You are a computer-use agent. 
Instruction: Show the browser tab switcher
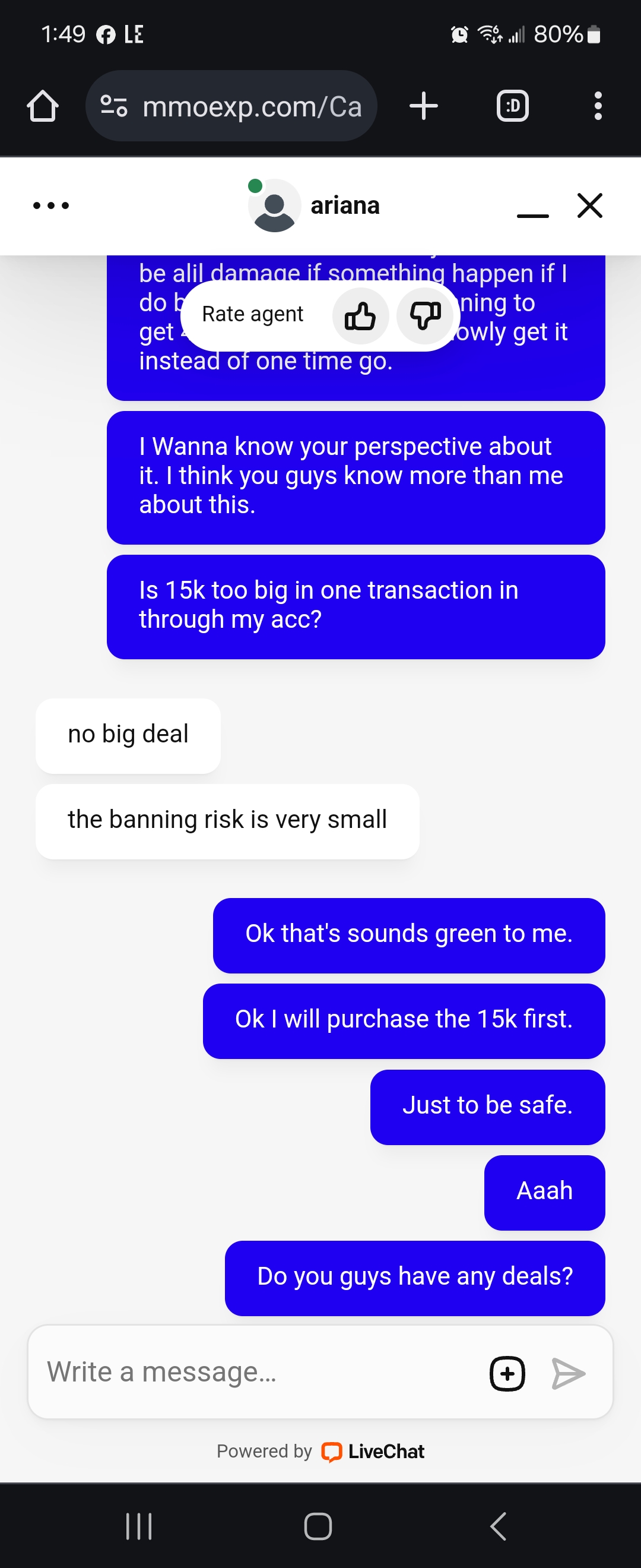[513, 106]
